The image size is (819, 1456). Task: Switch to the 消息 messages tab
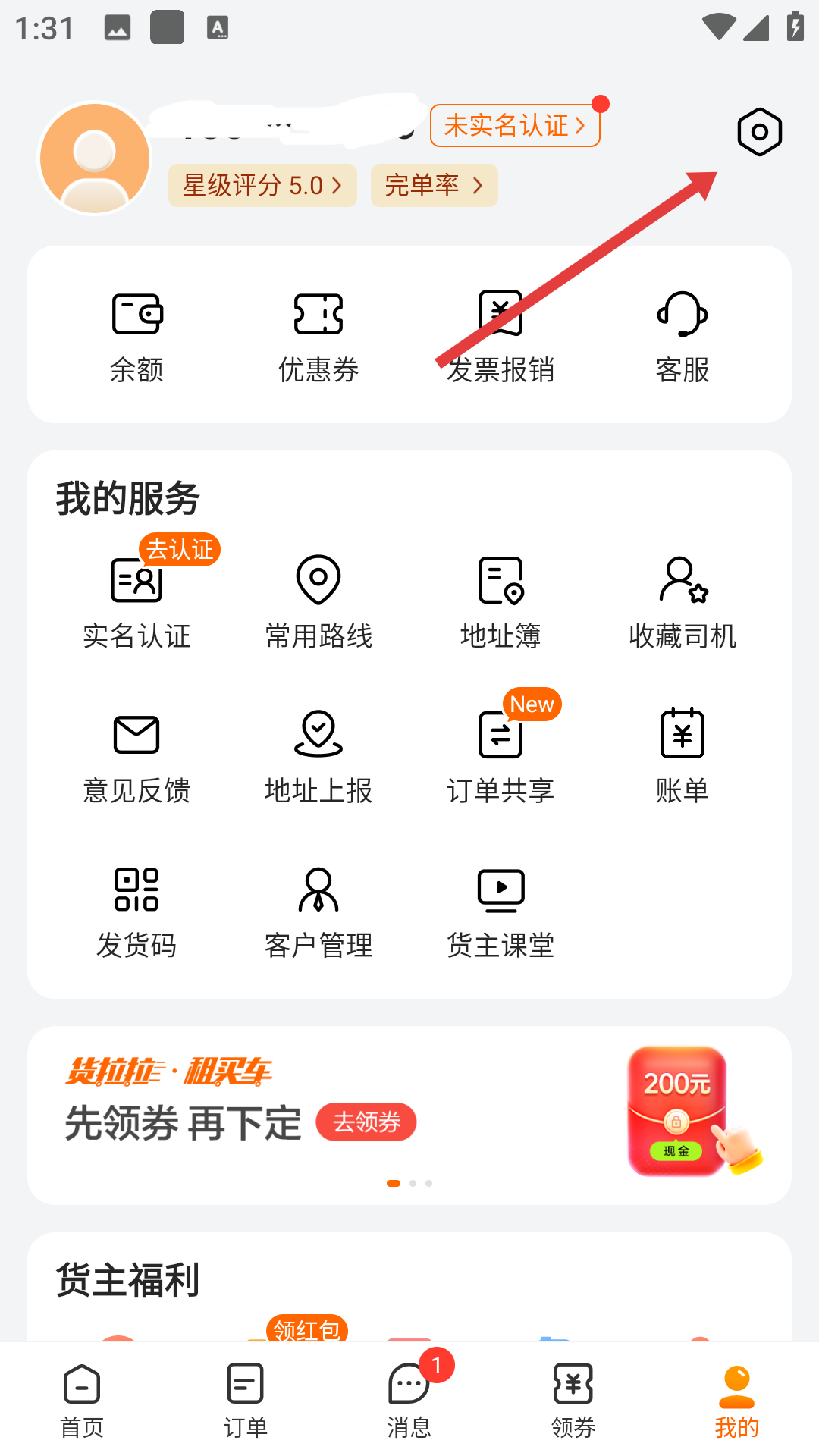coord(409,1400)
